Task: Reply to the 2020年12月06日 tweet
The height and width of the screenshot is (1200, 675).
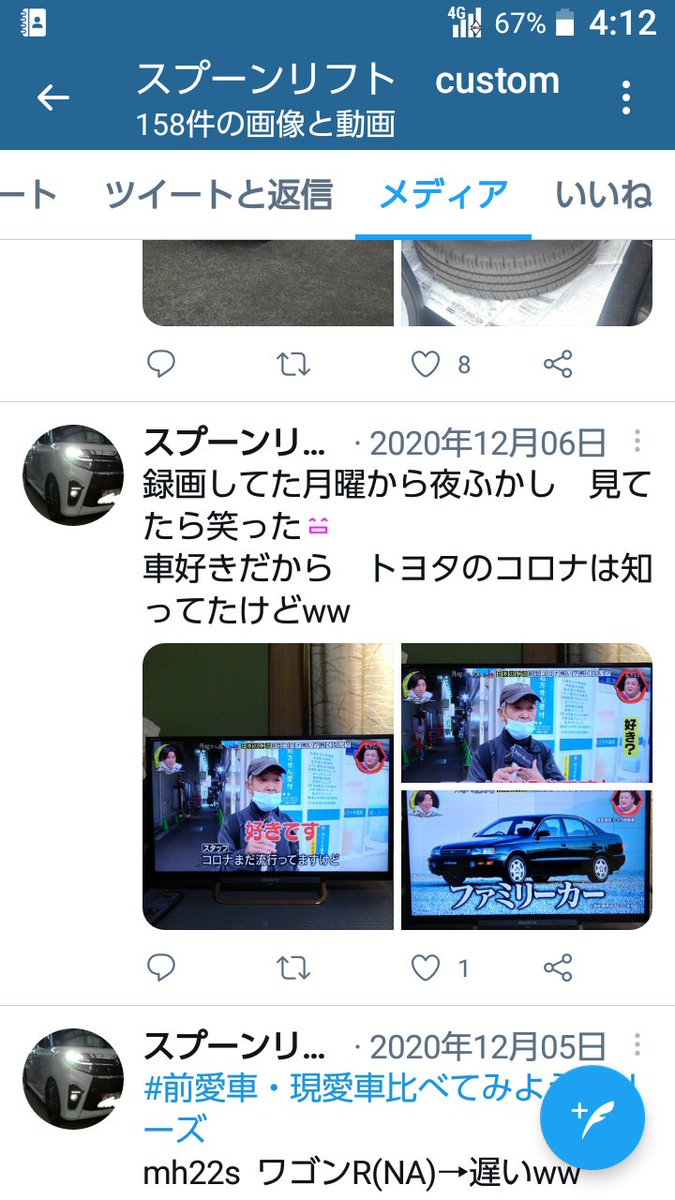Action: [x=161, y=967]
